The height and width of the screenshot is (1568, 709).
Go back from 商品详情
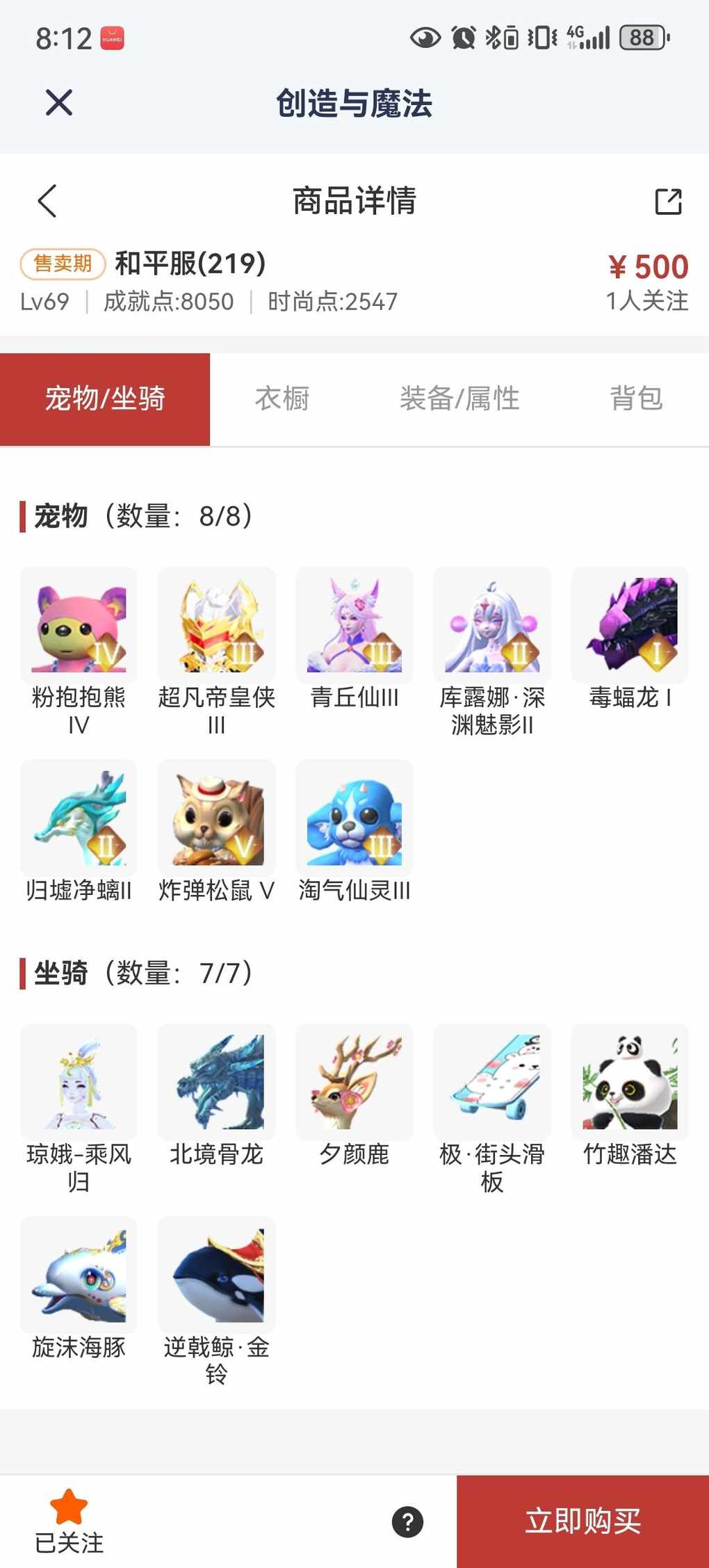point(47,202)
